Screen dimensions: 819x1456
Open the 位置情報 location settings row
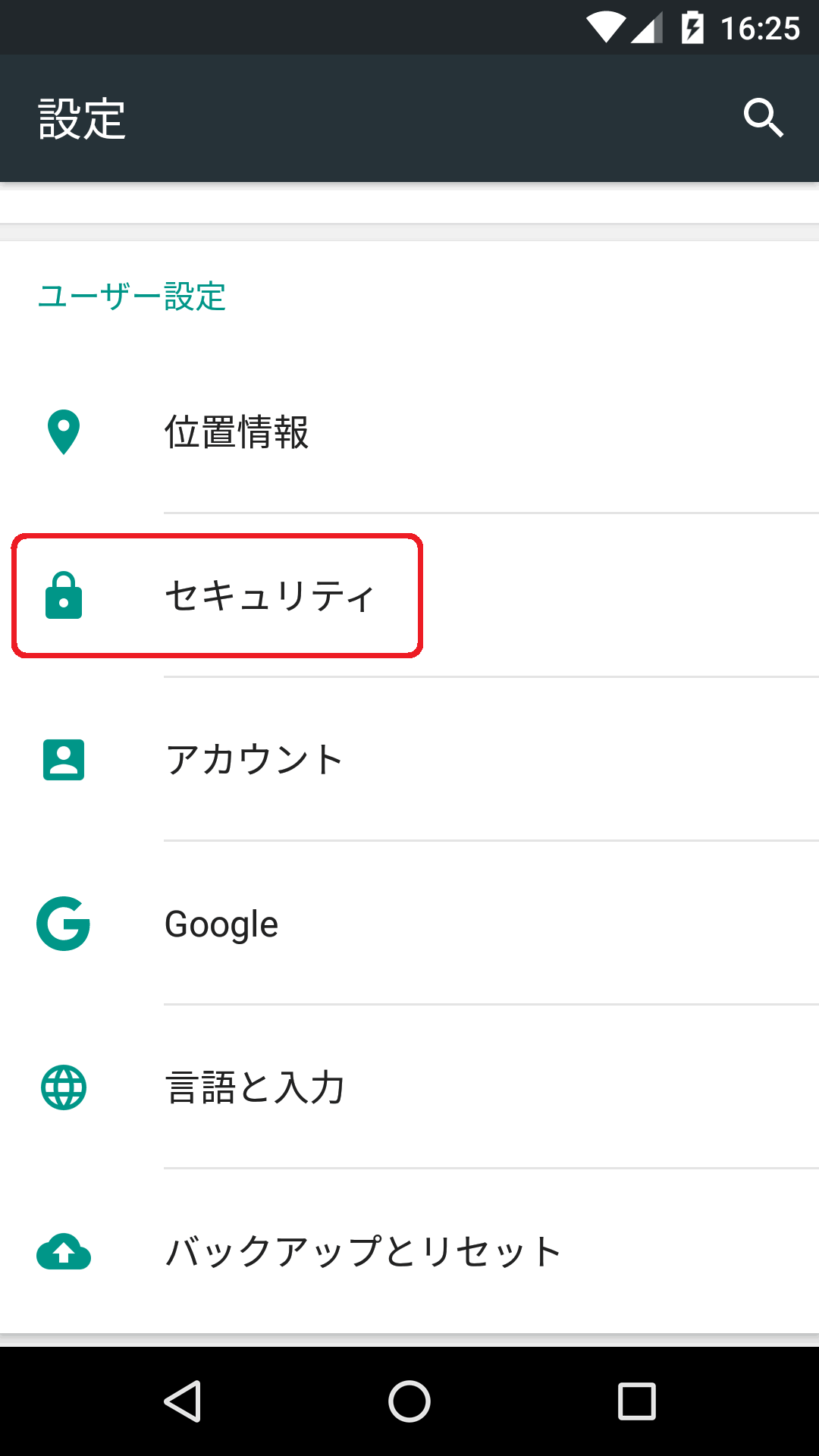pyautogui.click(x=409, y=432)
